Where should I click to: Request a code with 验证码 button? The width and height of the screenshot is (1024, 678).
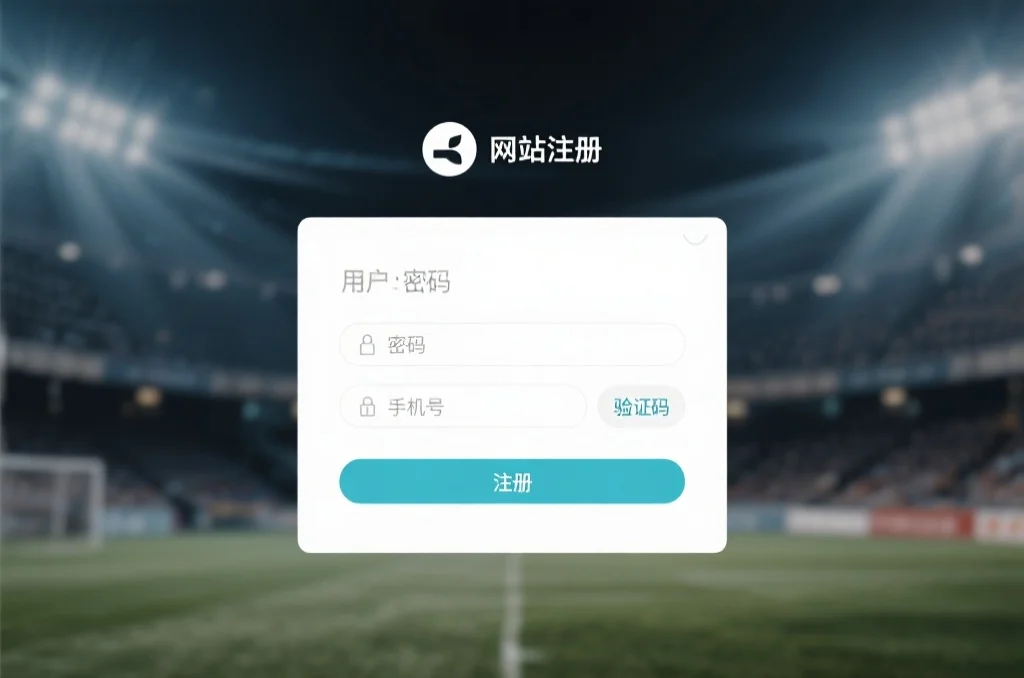(x=641, y=407)
